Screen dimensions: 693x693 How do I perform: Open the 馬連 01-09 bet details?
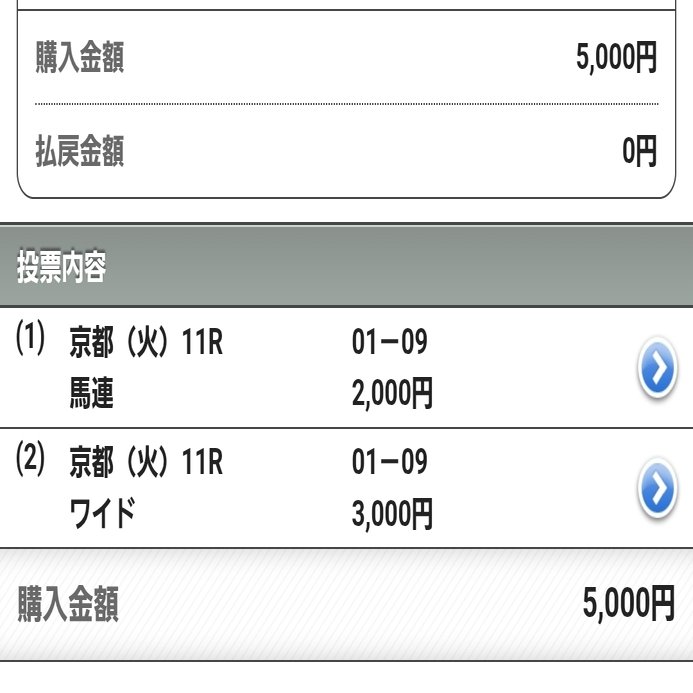(x=657, y=370)
